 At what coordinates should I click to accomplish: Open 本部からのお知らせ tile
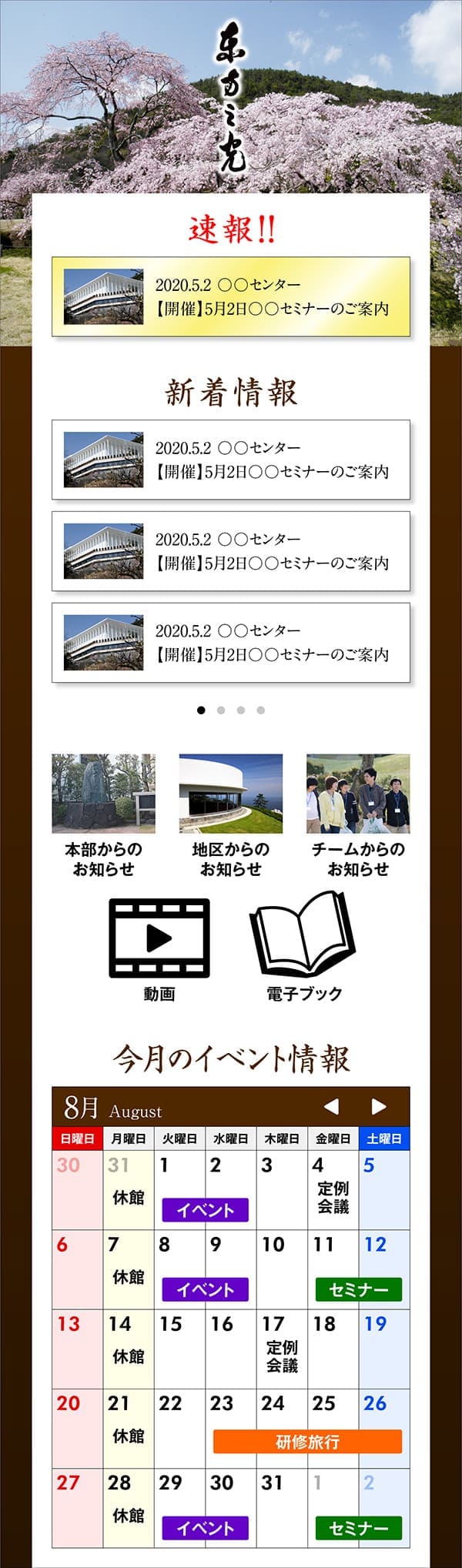pos(103,814)
